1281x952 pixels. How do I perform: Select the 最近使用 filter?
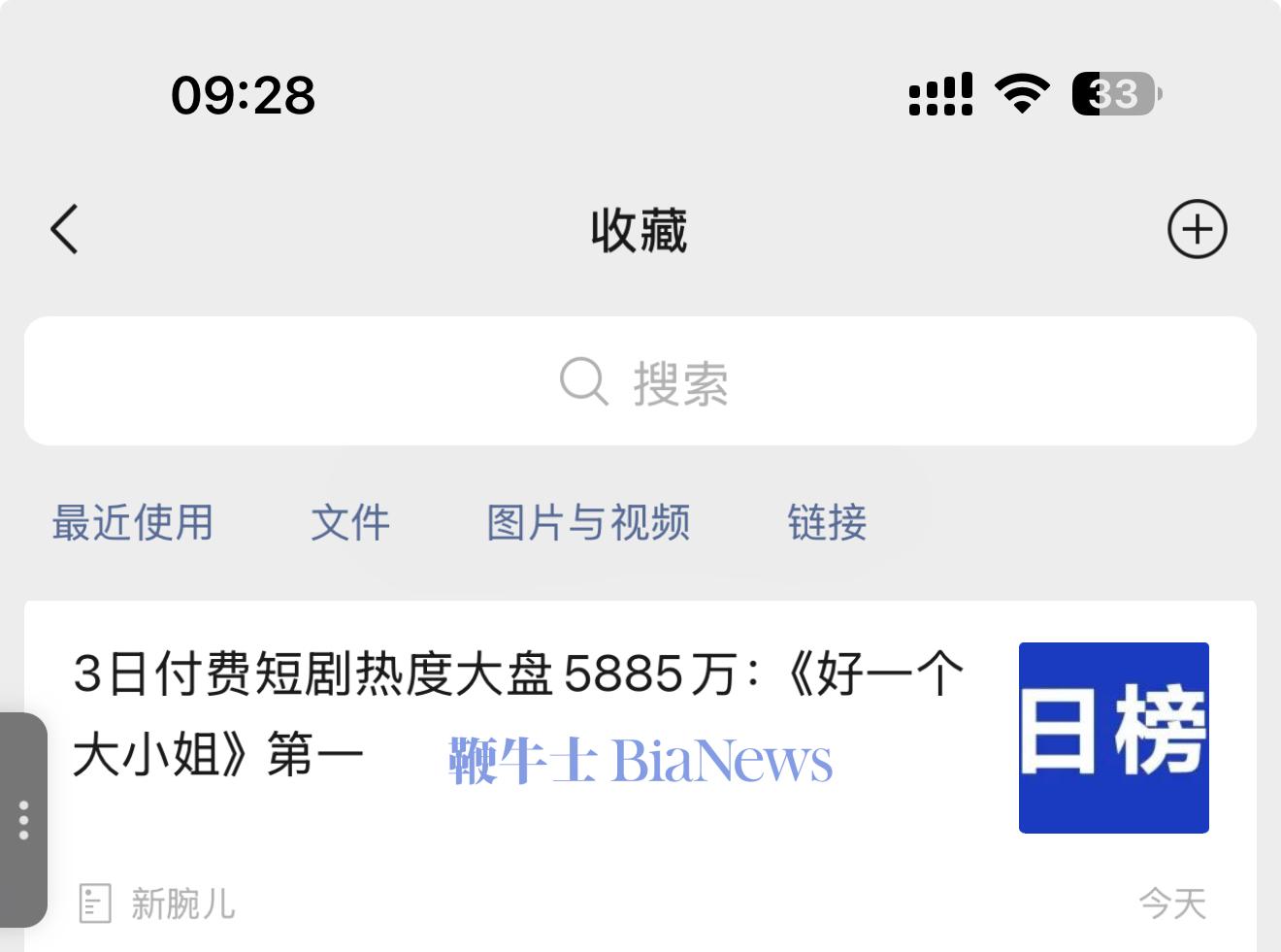pyautogui.click(x=132, y=522)
